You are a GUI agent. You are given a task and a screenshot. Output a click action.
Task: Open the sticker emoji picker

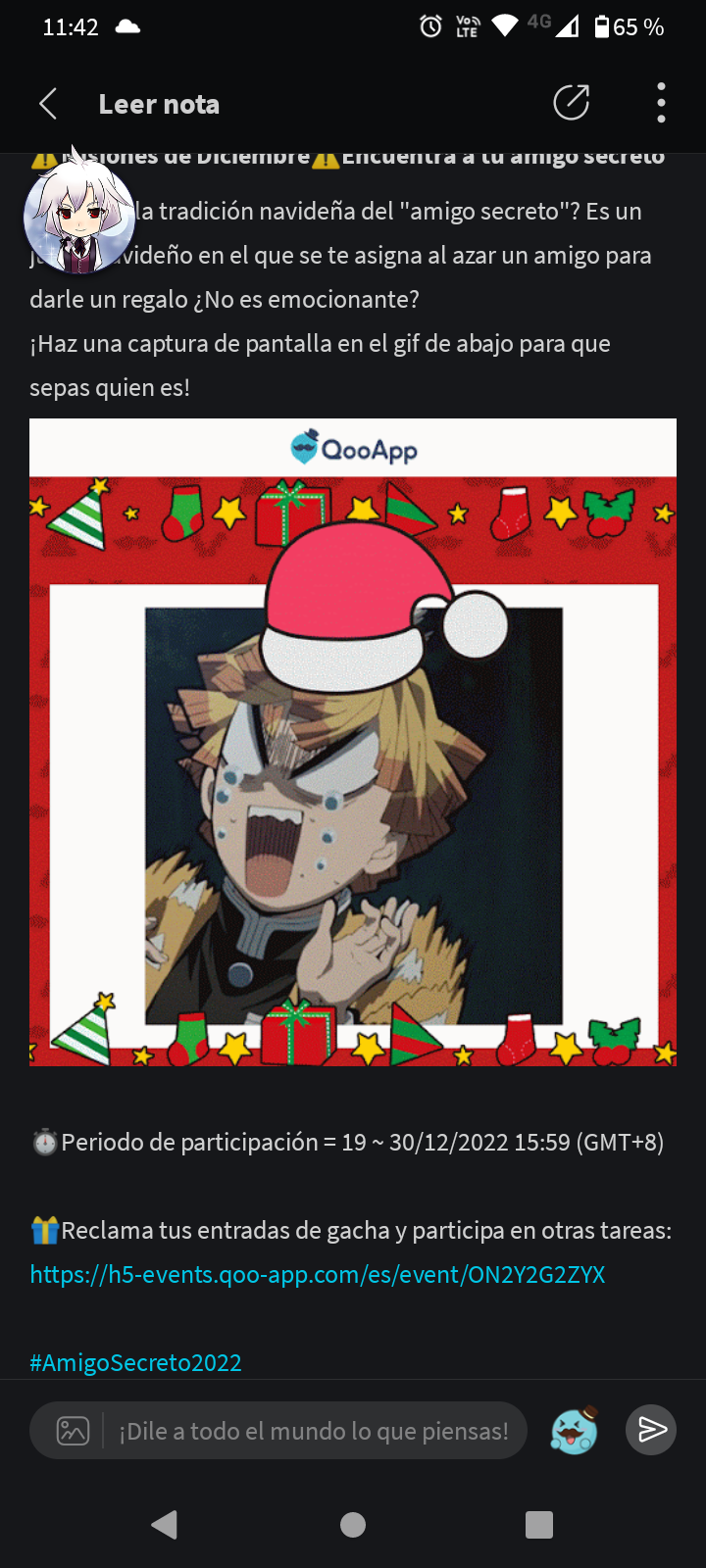(575, 1431)
